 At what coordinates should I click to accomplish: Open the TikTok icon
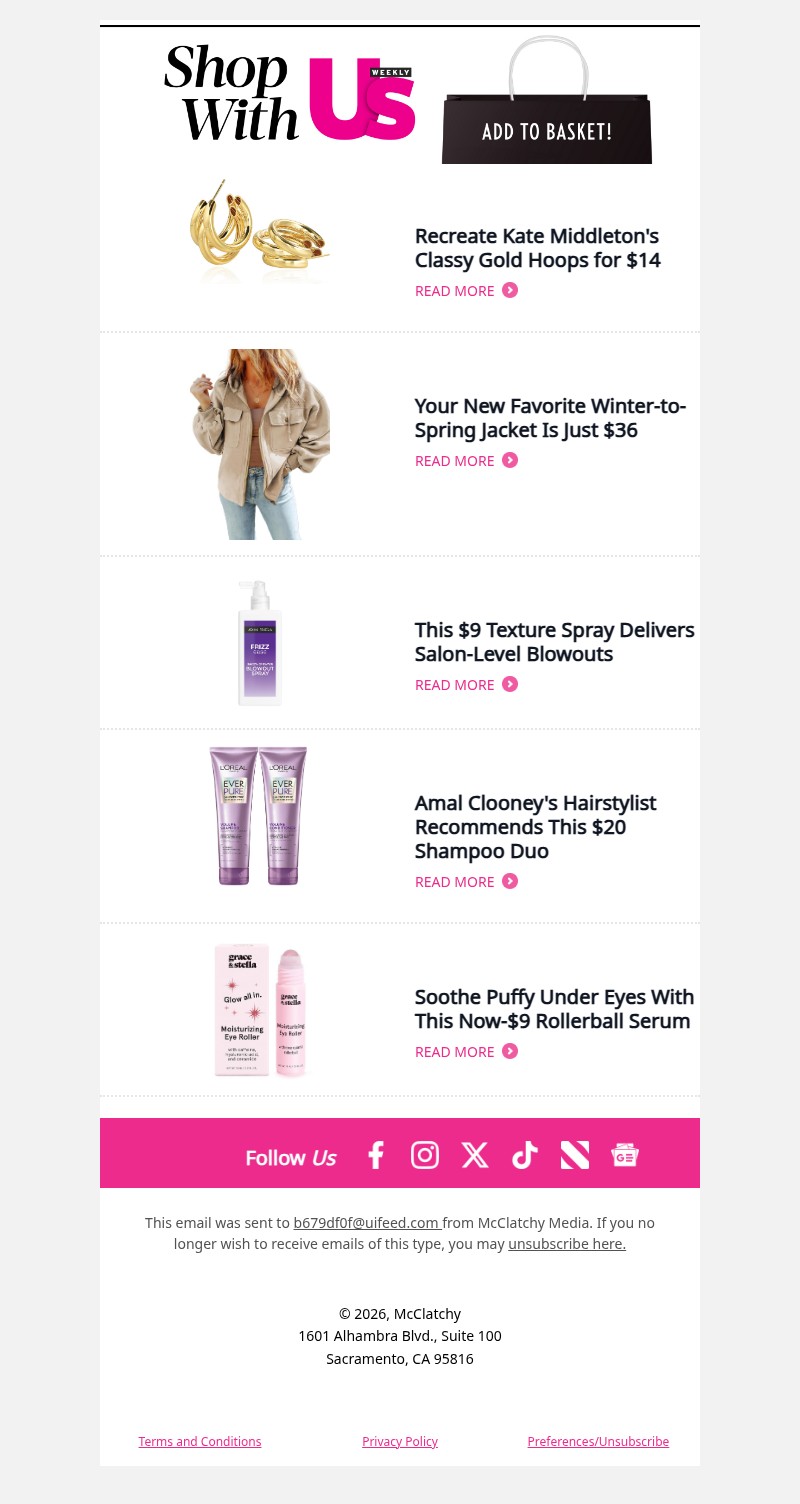point(525,1155)
